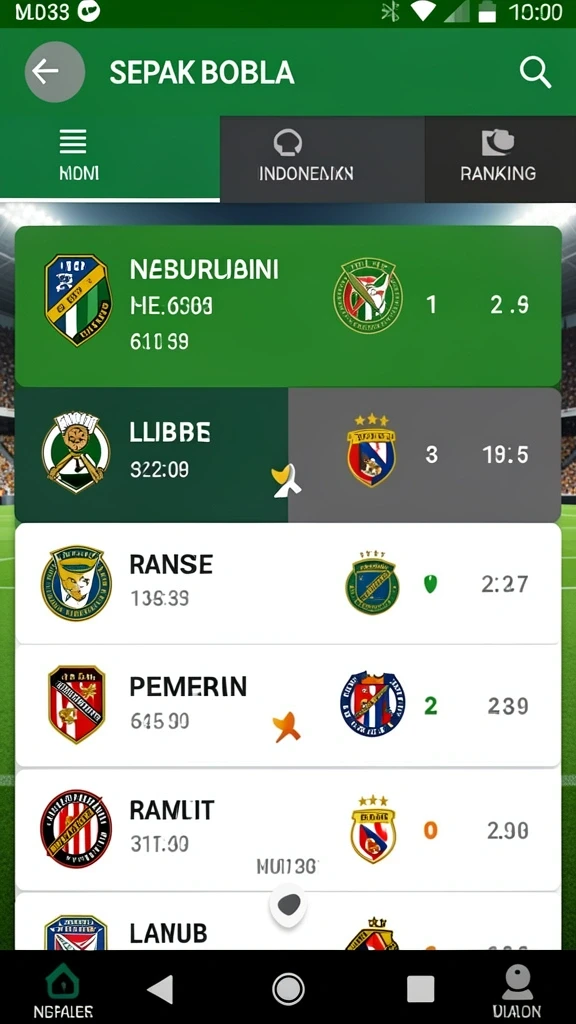Open the PEMERIN match row

(288, 706)
